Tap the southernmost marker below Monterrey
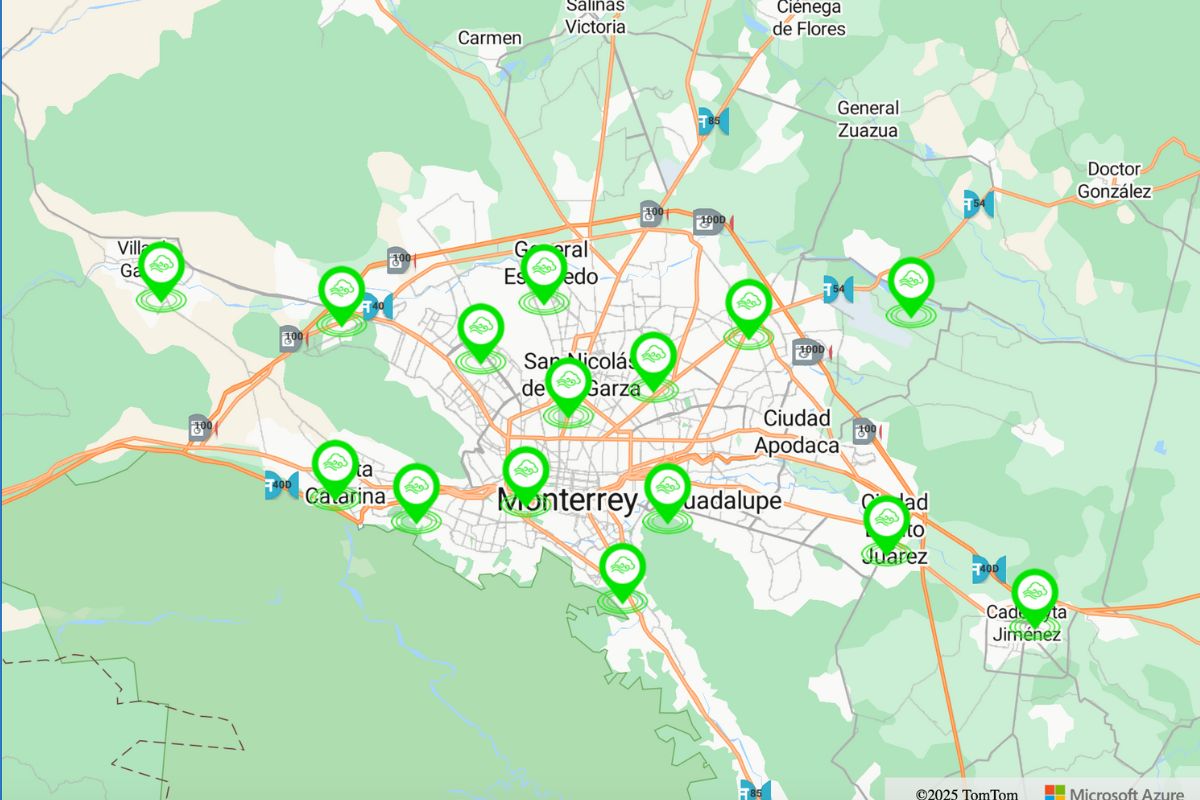 [623, 568]
